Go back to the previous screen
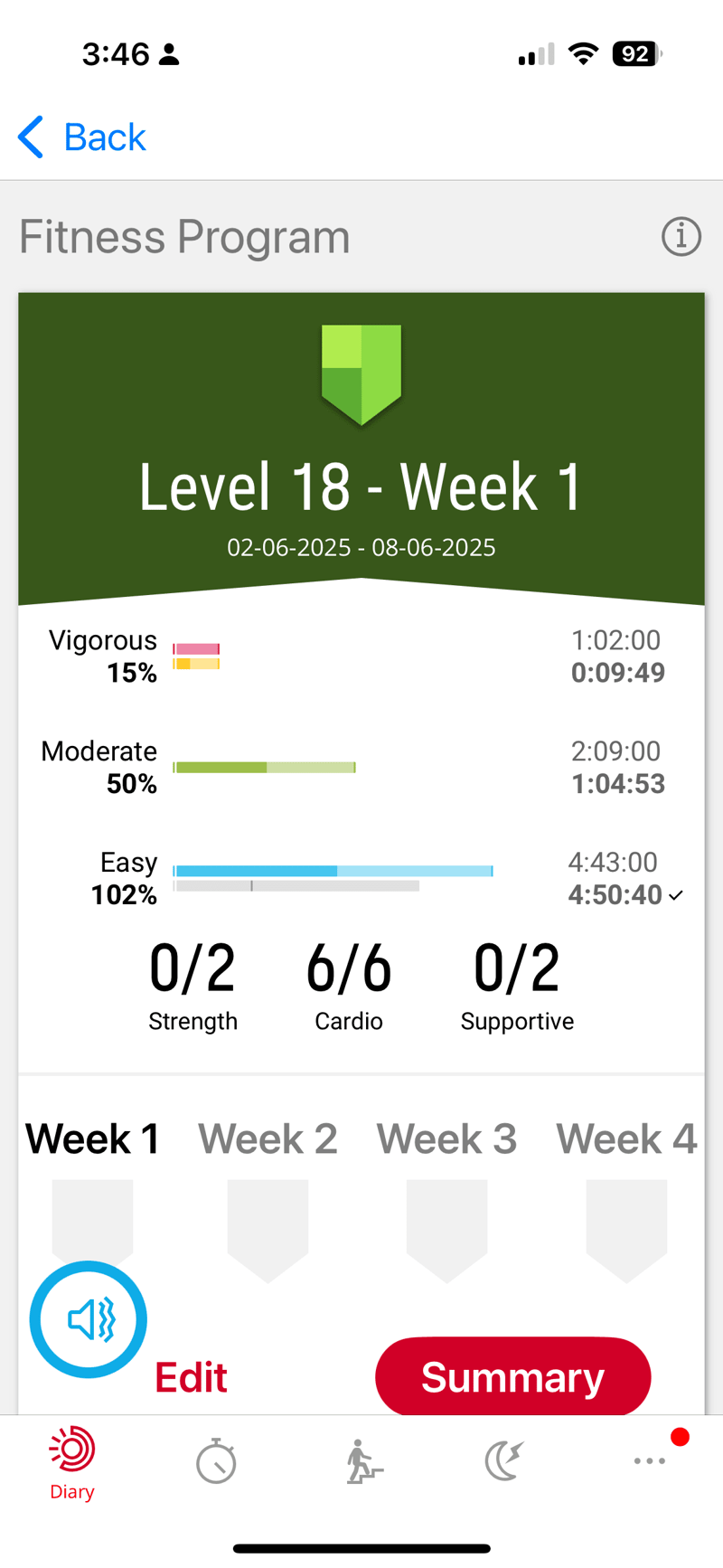Screen dimensions: 723x1568 click(x=81, y=137)
